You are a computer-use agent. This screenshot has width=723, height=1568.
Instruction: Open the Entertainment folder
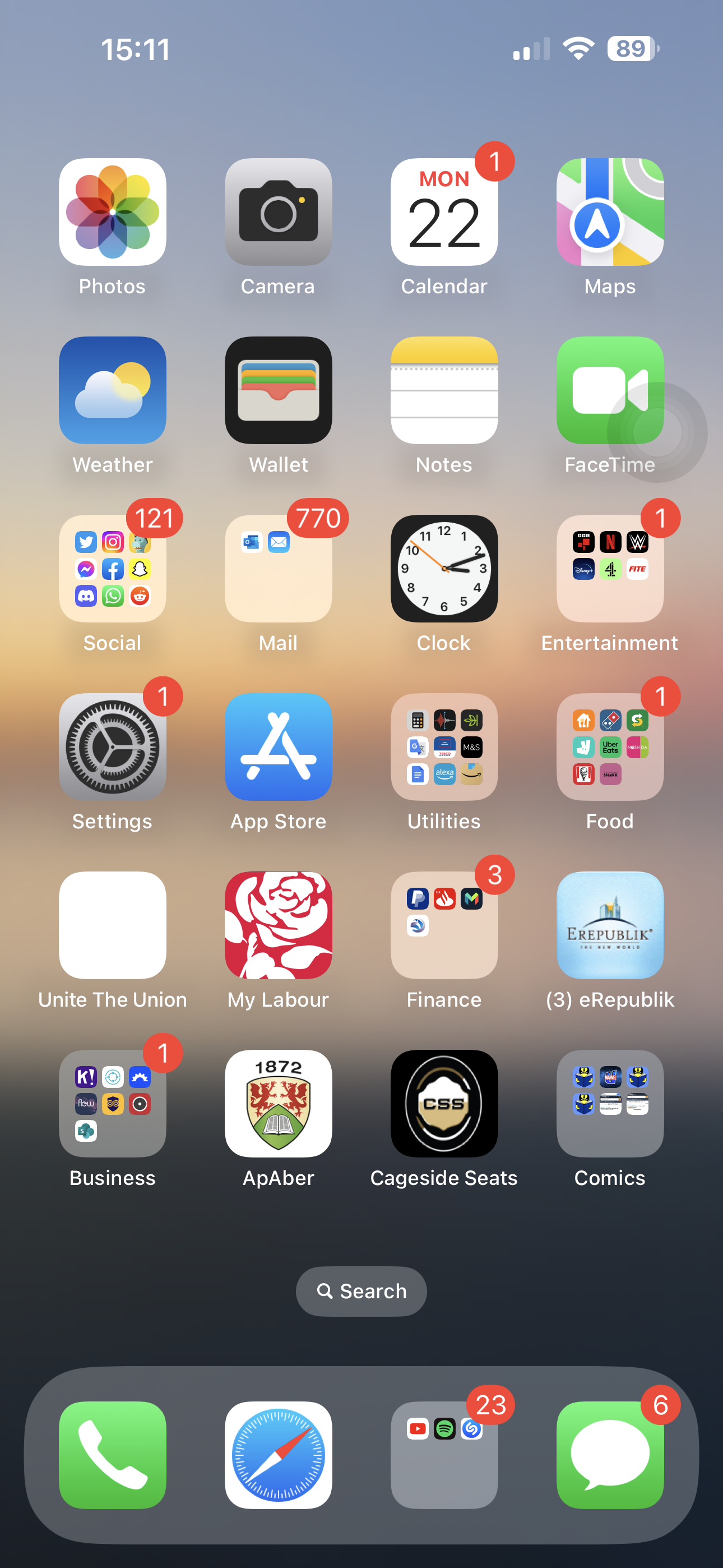(x=610, y=569)
